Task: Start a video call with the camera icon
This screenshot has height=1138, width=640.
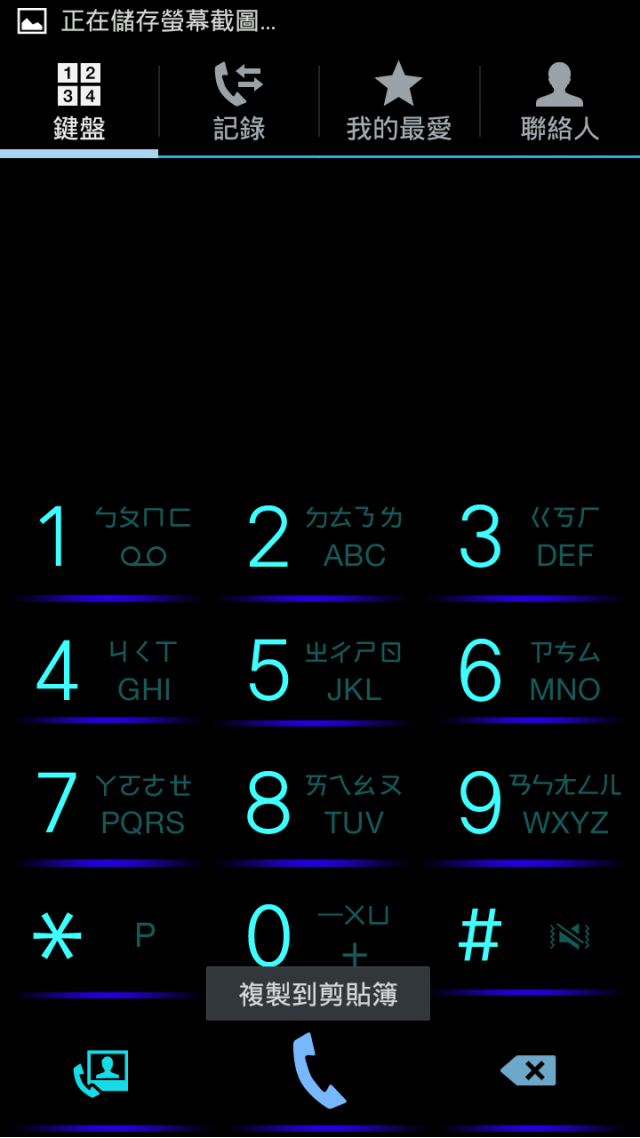Action: click(102, 1072)
